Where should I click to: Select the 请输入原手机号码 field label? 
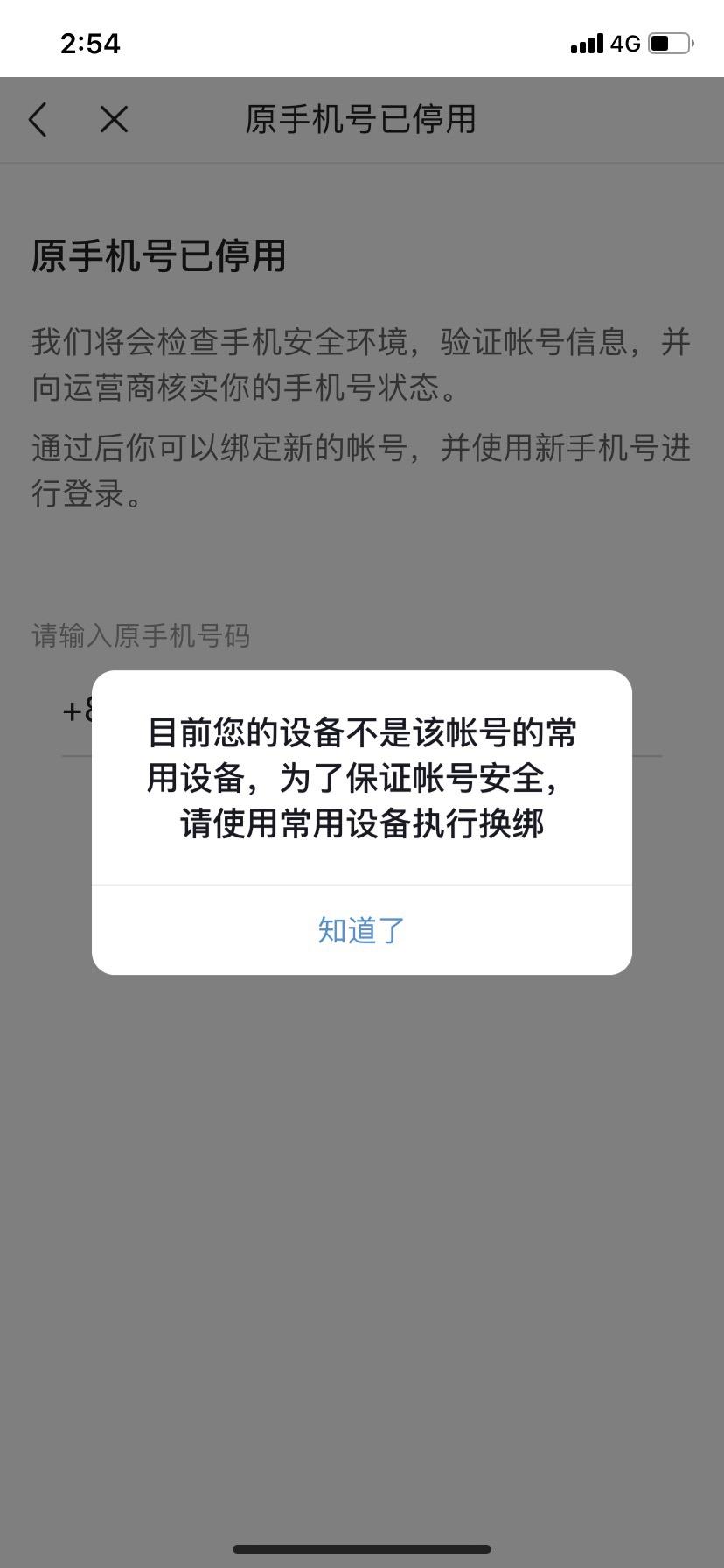[139, 638]
